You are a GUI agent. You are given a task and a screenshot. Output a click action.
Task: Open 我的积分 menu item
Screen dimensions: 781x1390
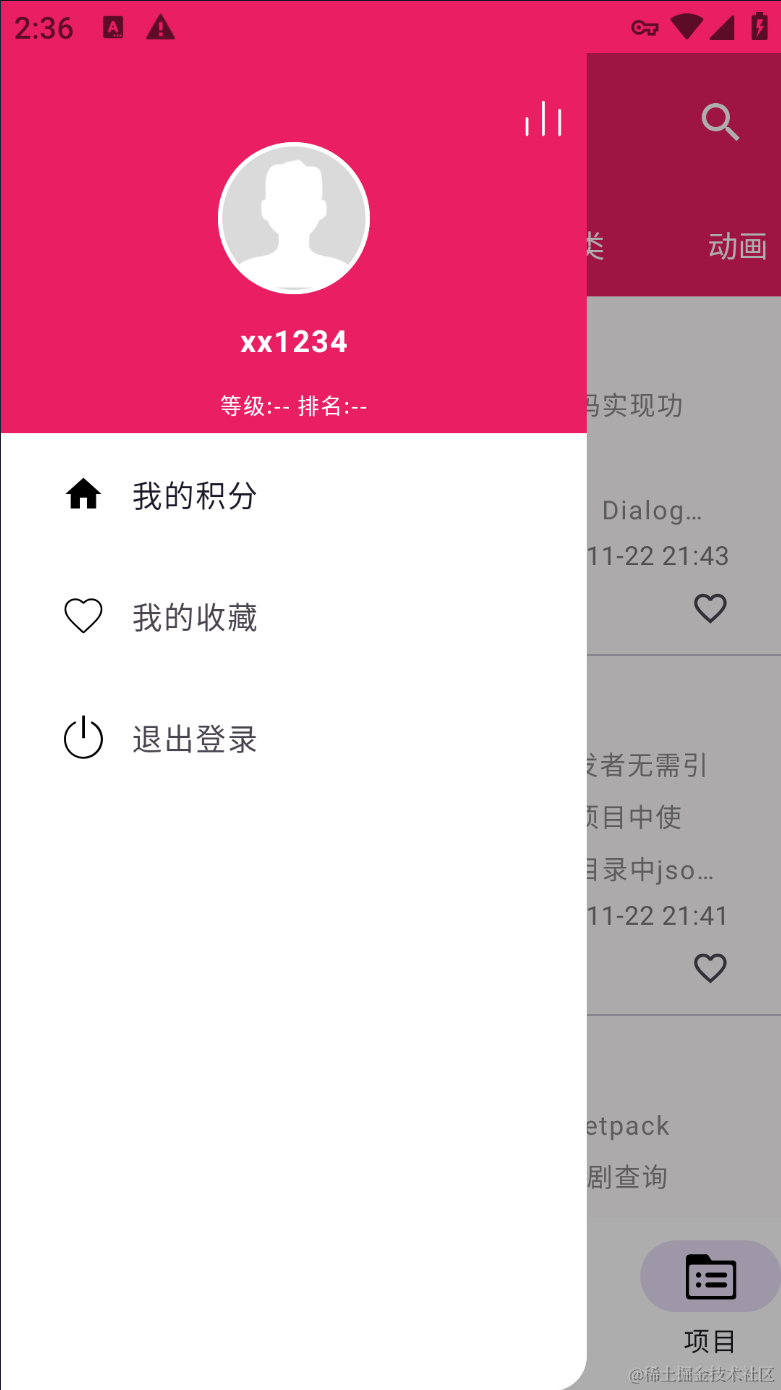195,496
